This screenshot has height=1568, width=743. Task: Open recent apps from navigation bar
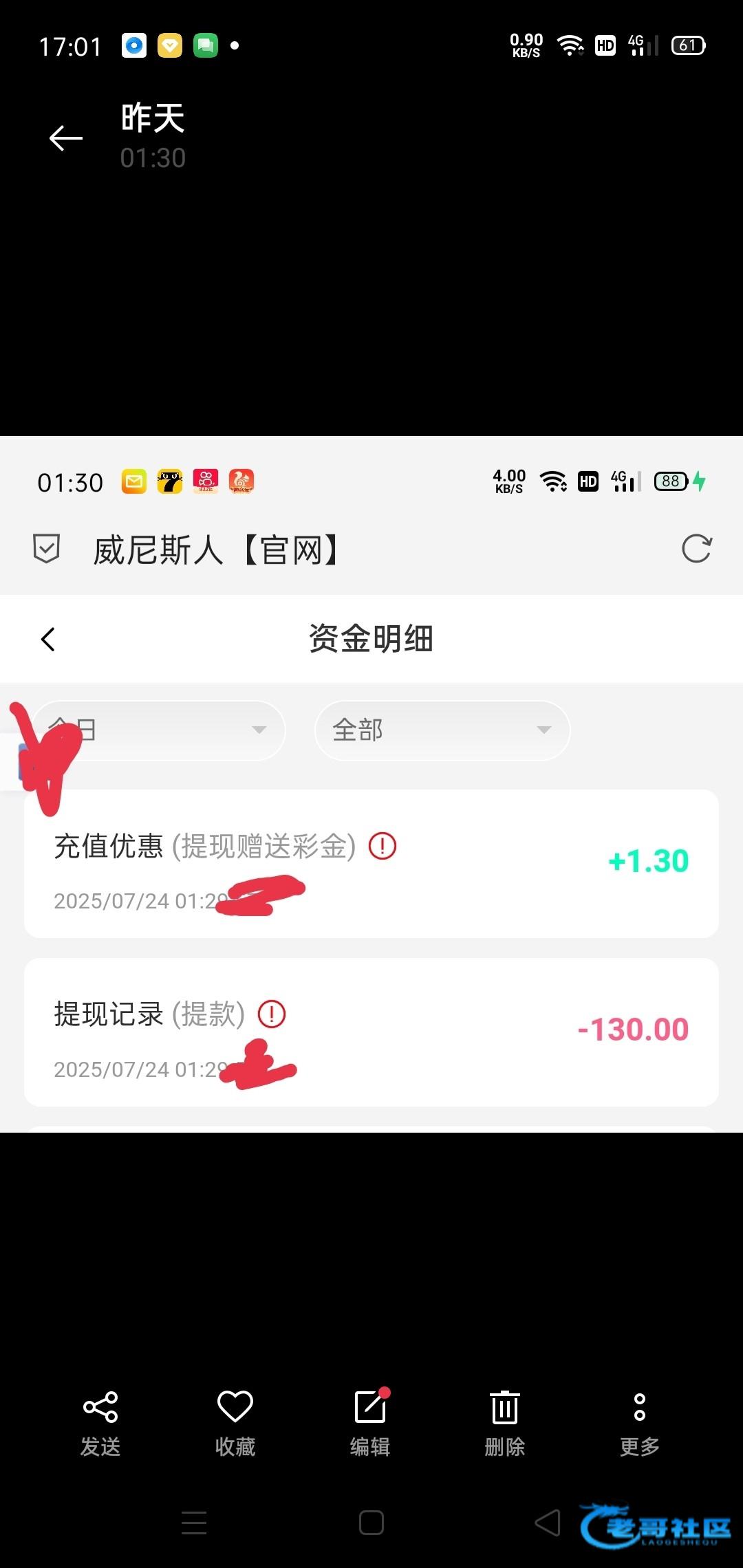coord(194,1523)
